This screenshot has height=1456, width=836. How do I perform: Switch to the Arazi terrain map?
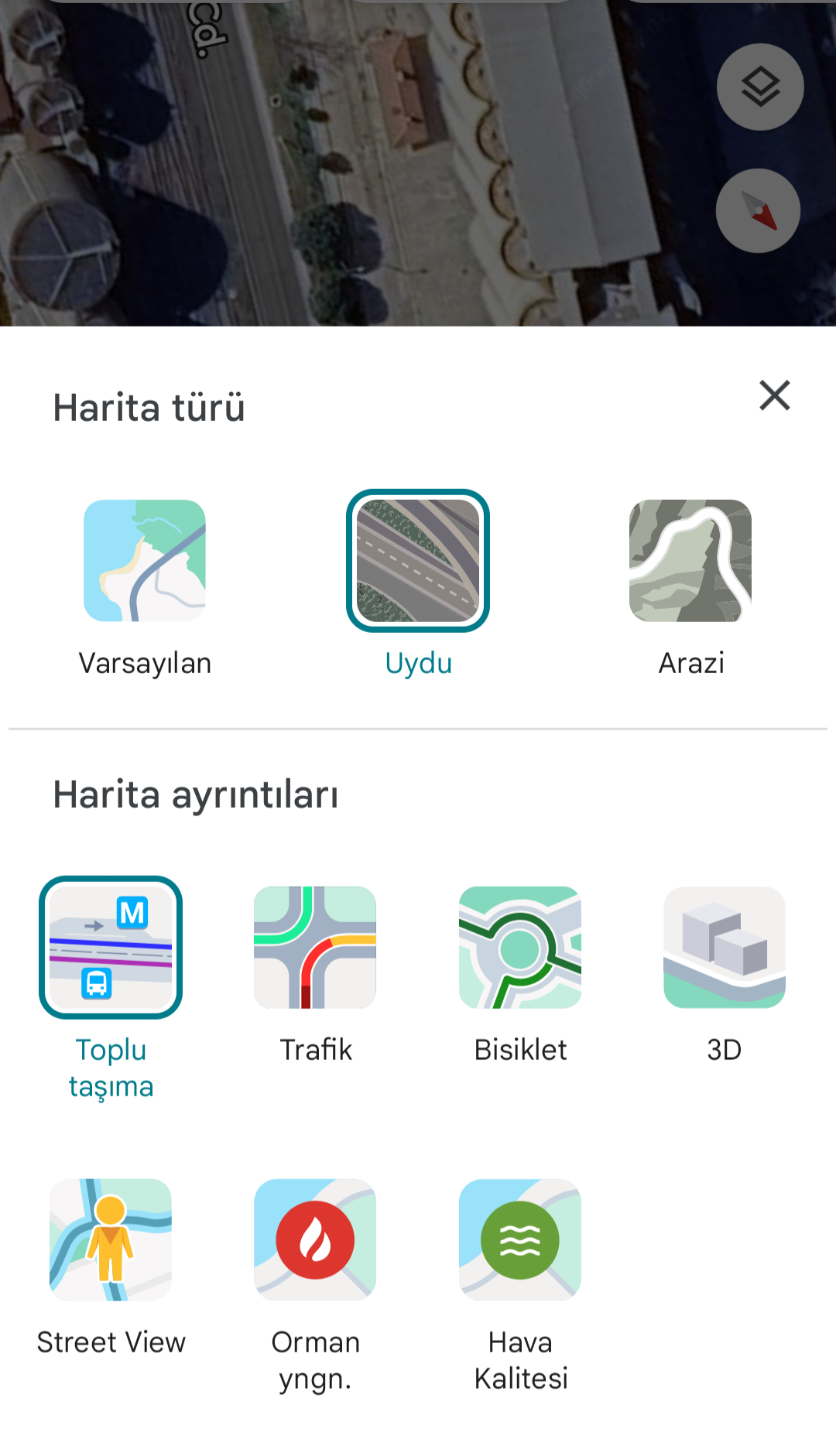tap(690, 561)
